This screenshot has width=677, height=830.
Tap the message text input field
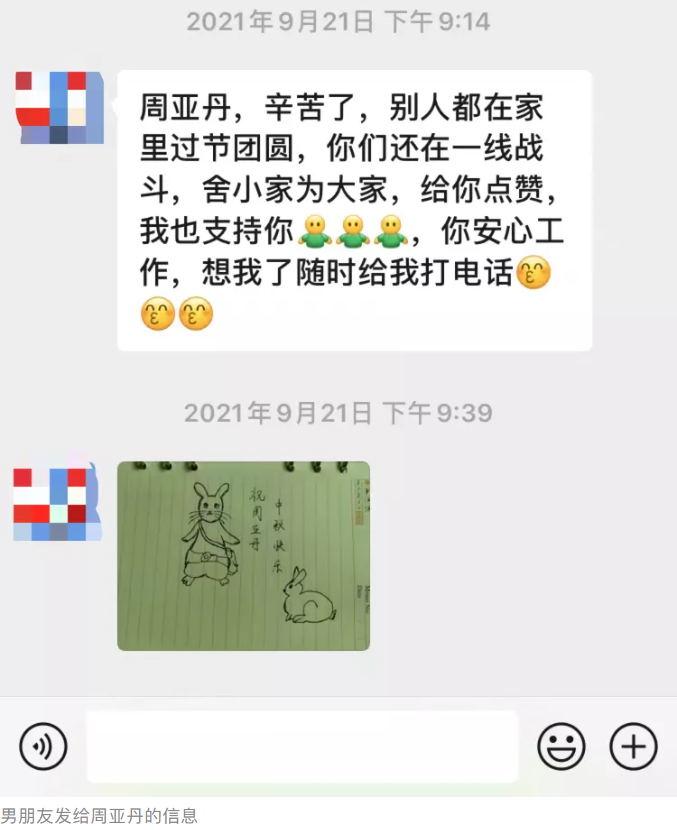[x=302, y=746]
